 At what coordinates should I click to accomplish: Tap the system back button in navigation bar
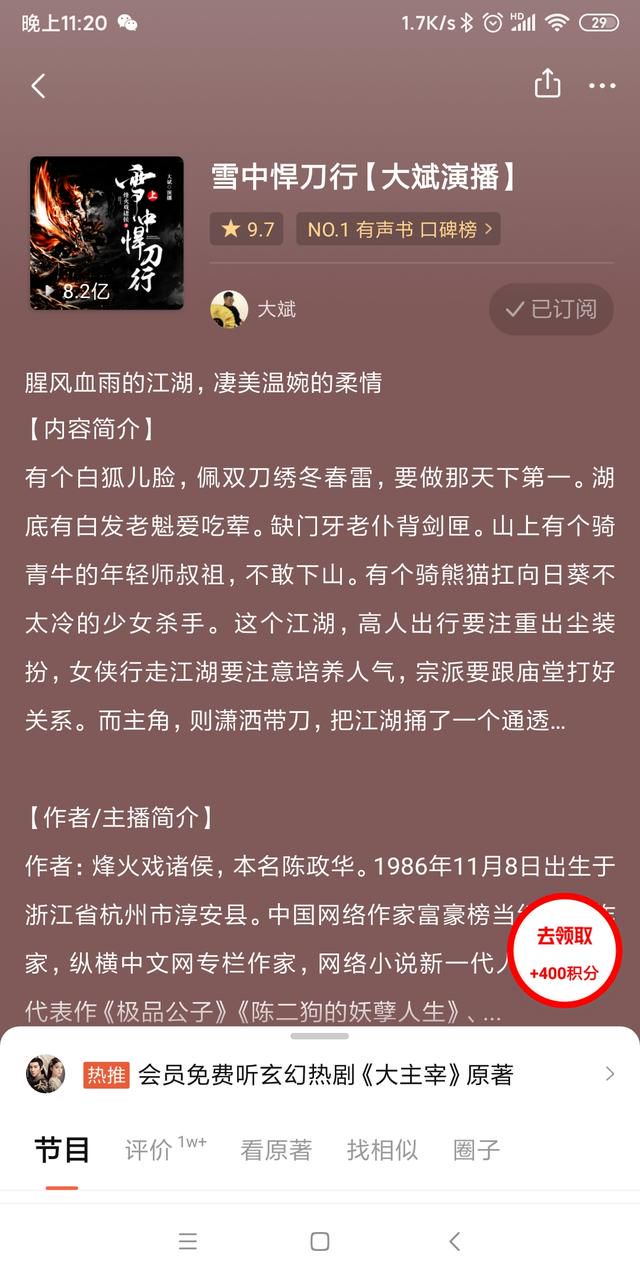coord(454,1241)
